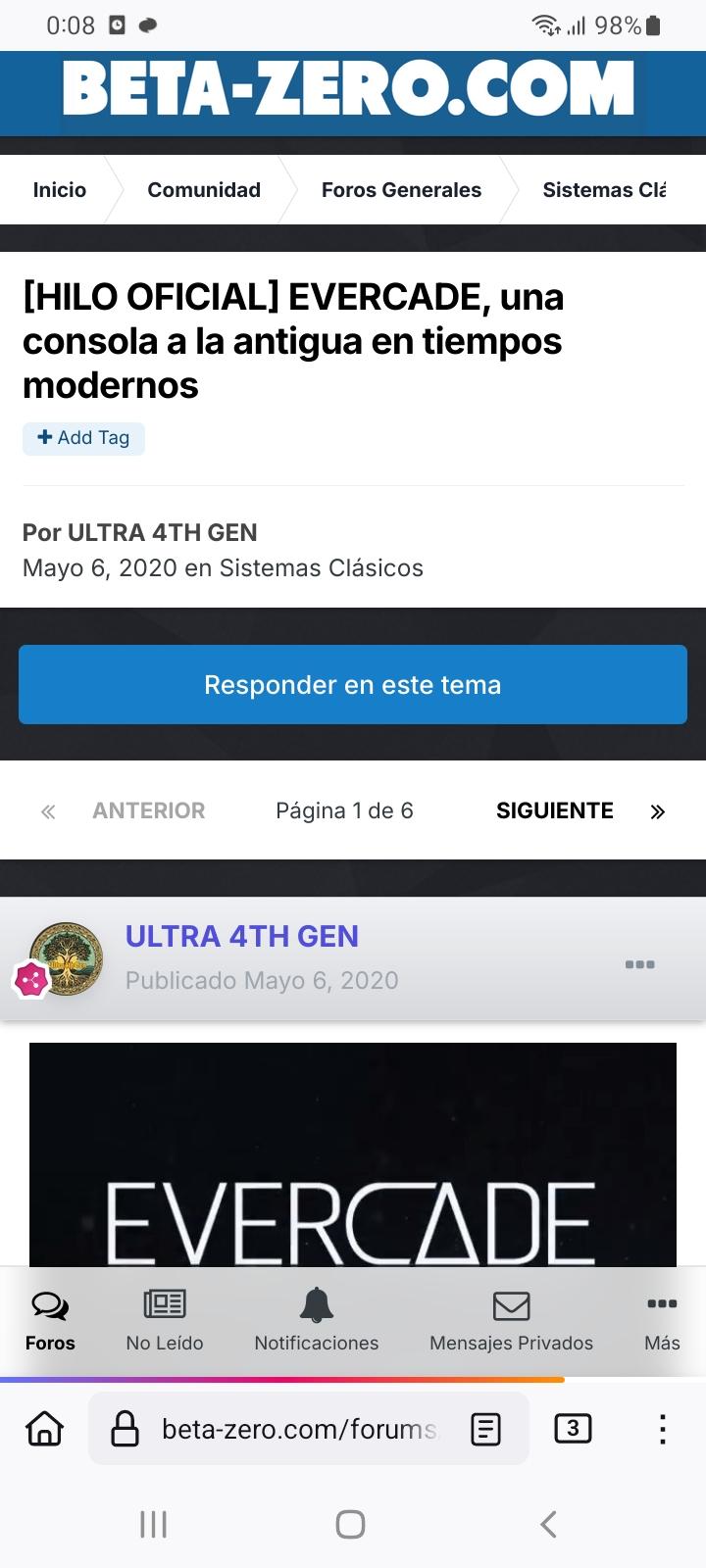Tap the Add Tag chip
706x1568 pixels.
point(83,438)
